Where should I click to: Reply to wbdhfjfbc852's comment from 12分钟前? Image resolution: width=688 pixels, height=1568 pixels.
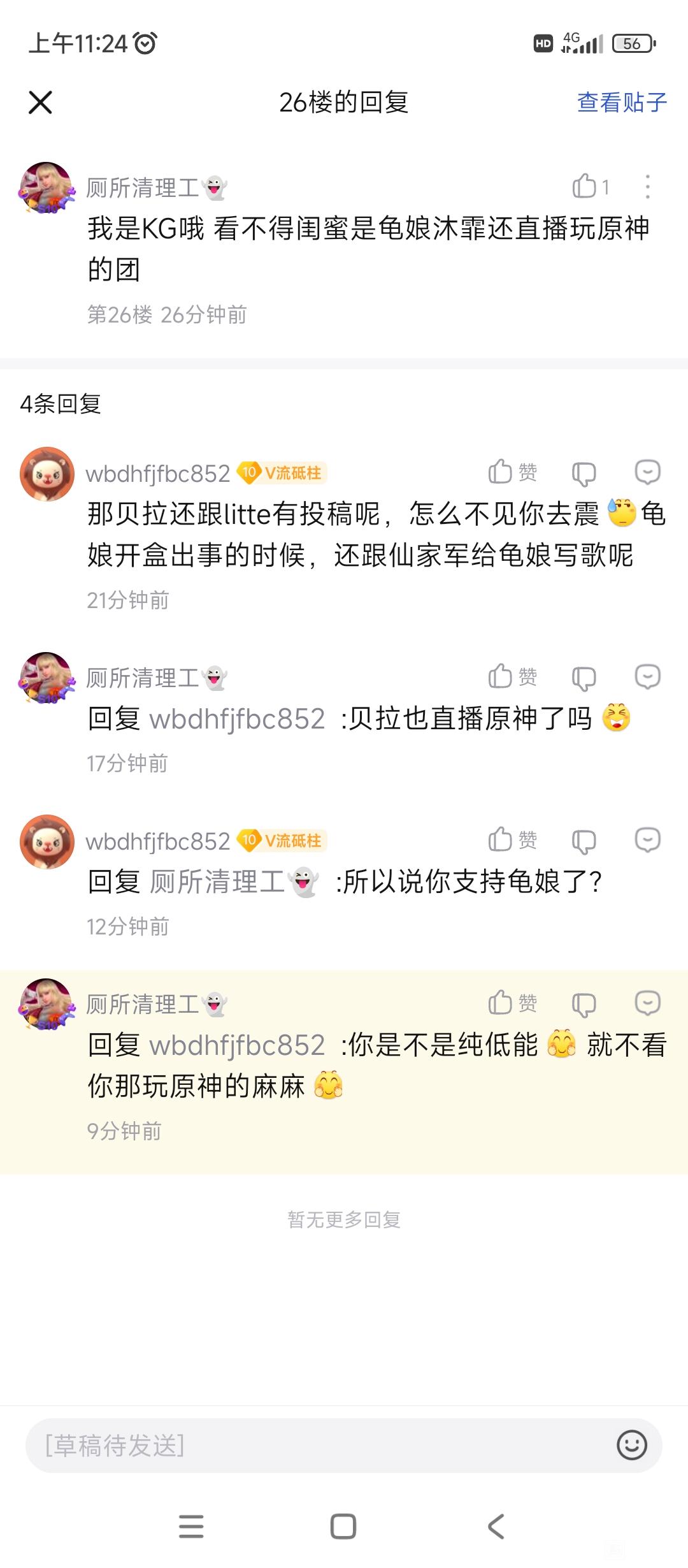(x=647, y=840)
